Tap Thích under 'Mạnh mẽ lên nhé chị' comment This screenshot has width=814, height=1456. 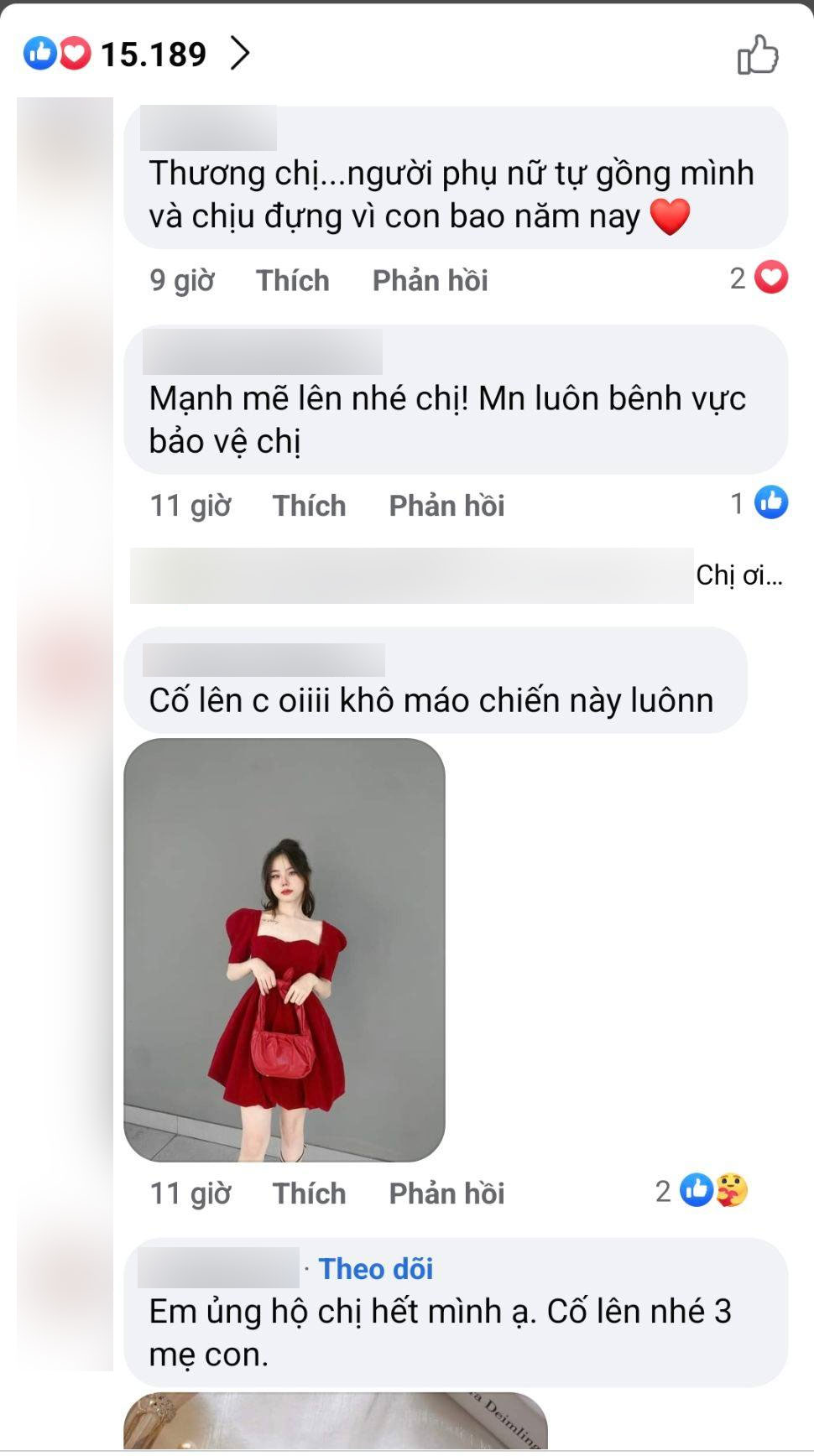click(309, 506)
